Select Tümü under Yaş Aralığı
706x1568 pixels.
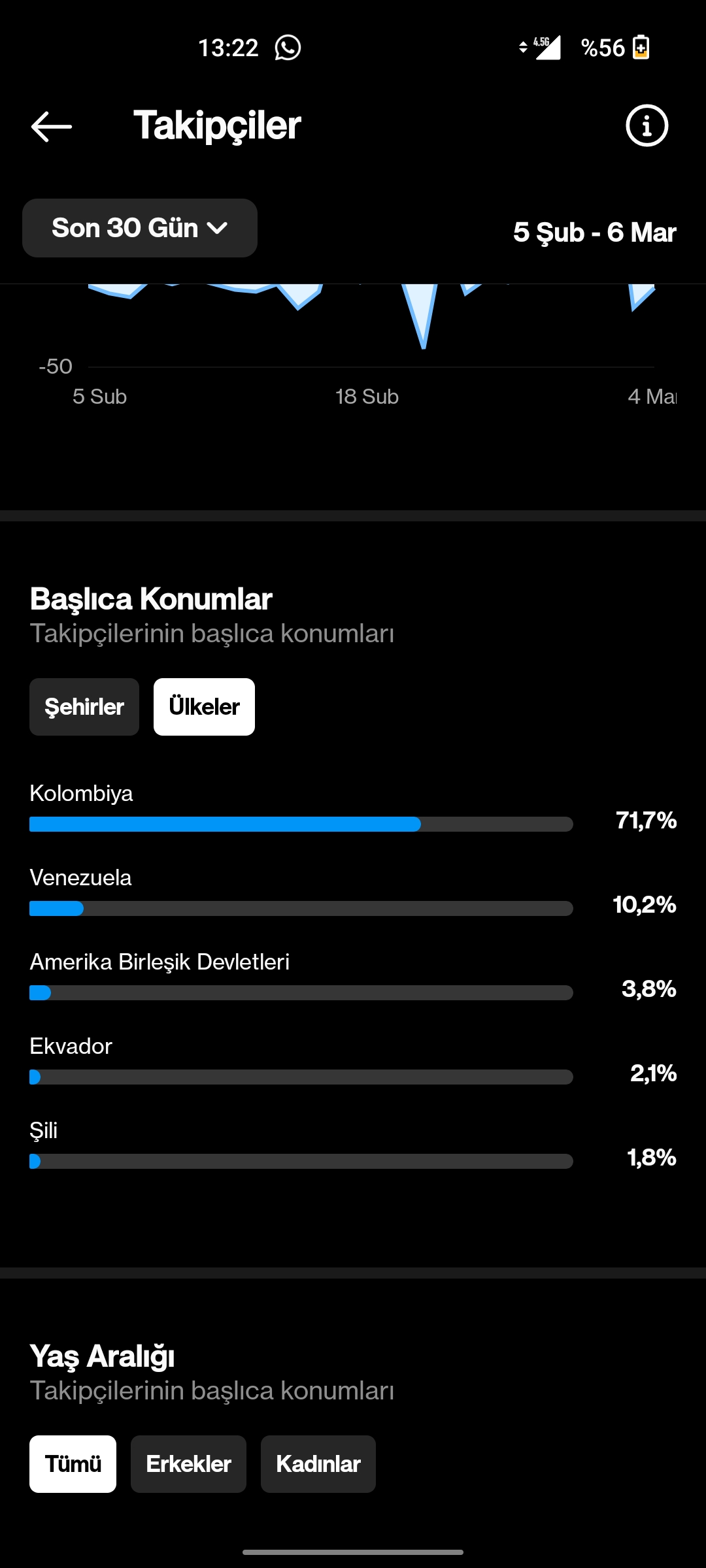(73, 1464)
